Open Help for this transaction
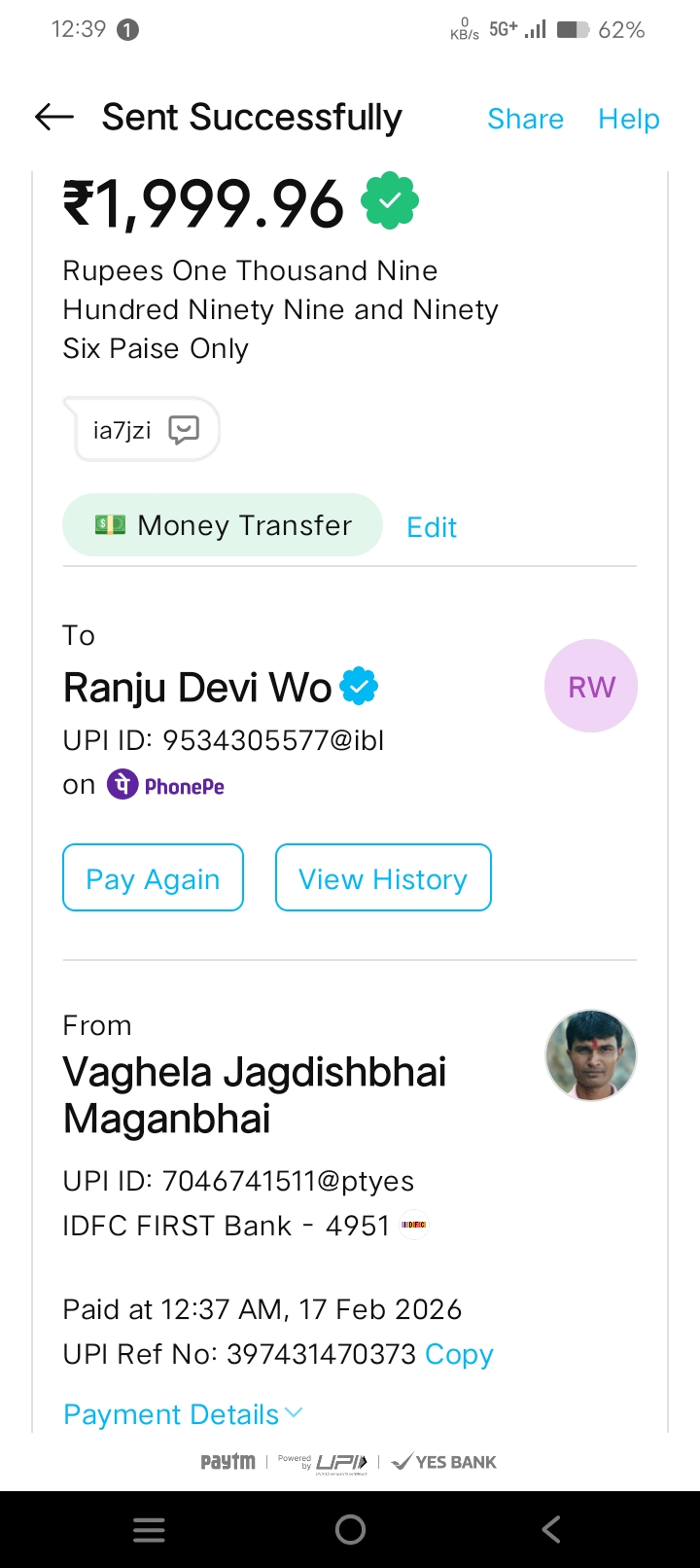The image size is (700, 1568). coord(628,119)
